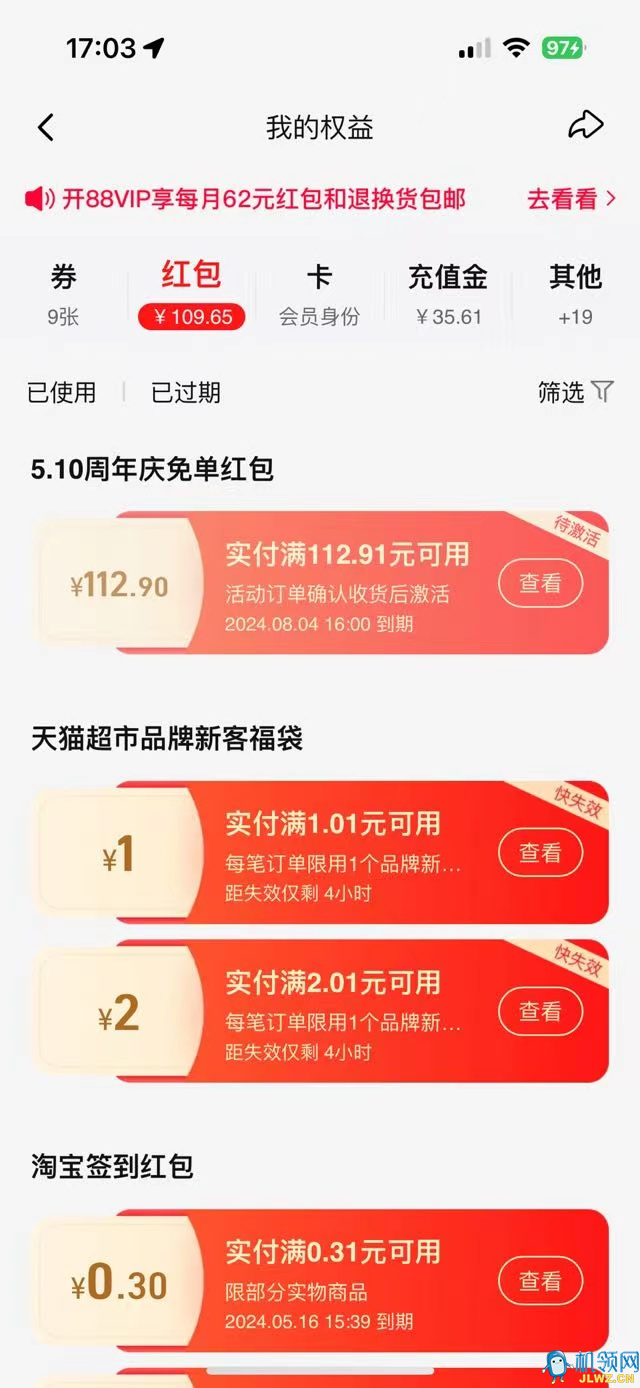Screen dimensions: 640x1388
Task: Open the 充值金 tab
Action: pyautogui.click(x=448, y=294)
